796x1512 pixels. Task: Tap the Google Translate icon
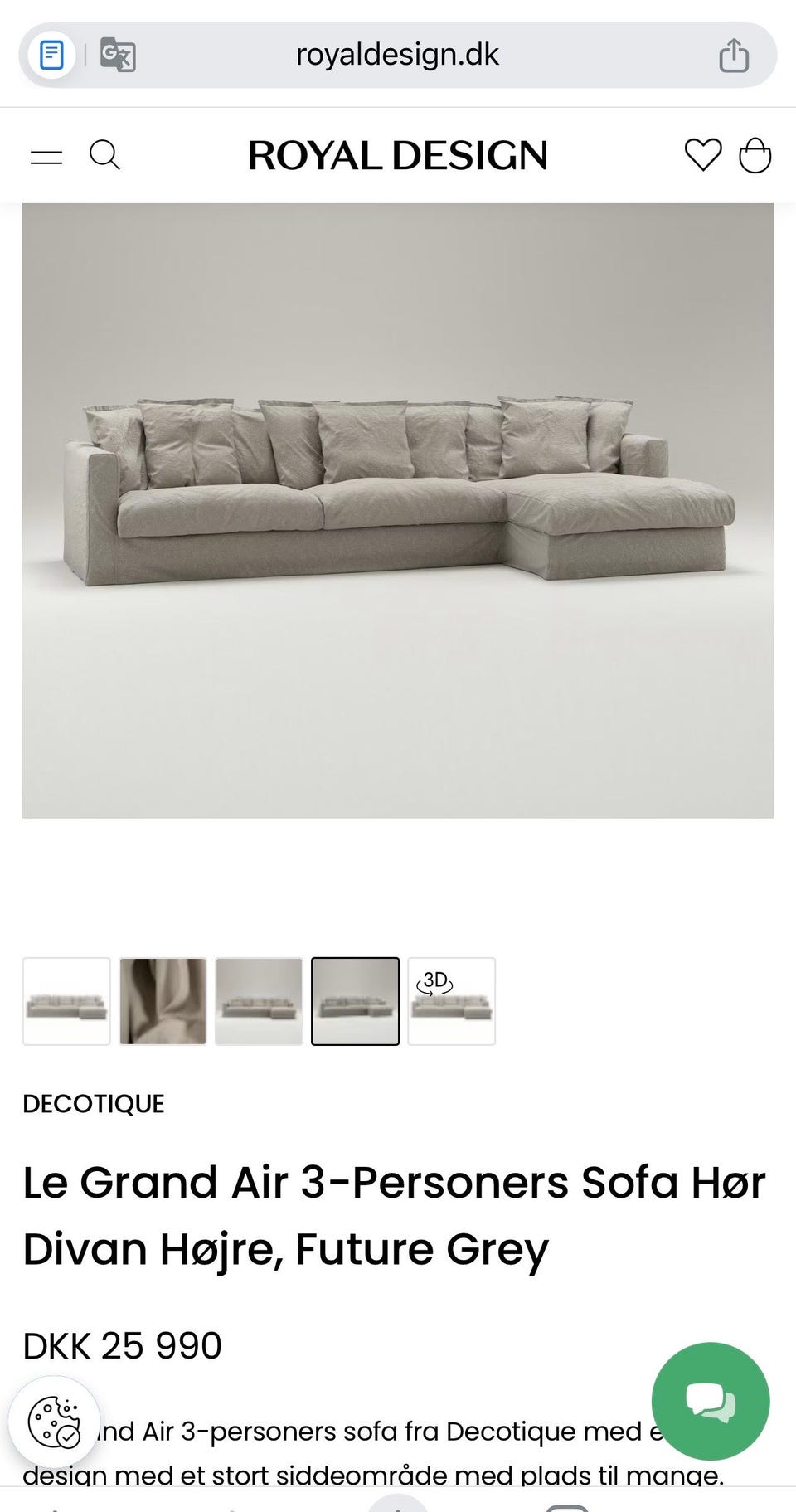click(118, 56)
